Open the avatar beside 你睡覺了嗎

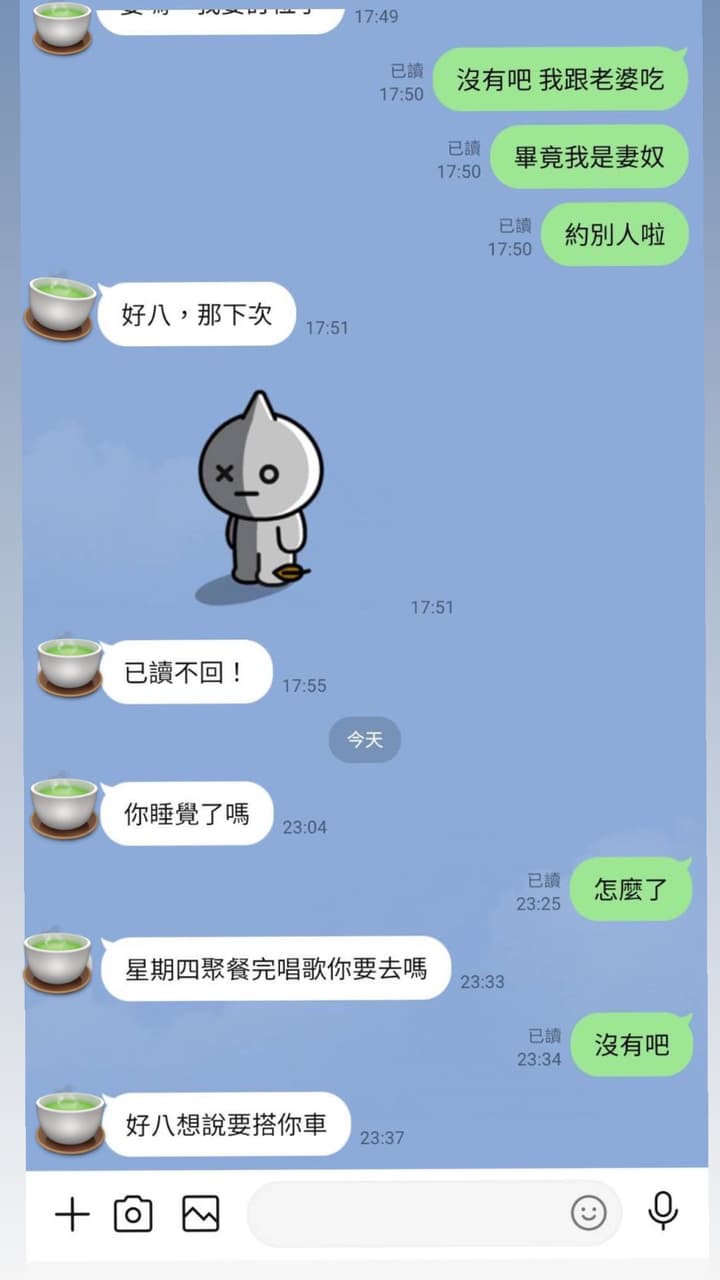click(x=64, y=808)
